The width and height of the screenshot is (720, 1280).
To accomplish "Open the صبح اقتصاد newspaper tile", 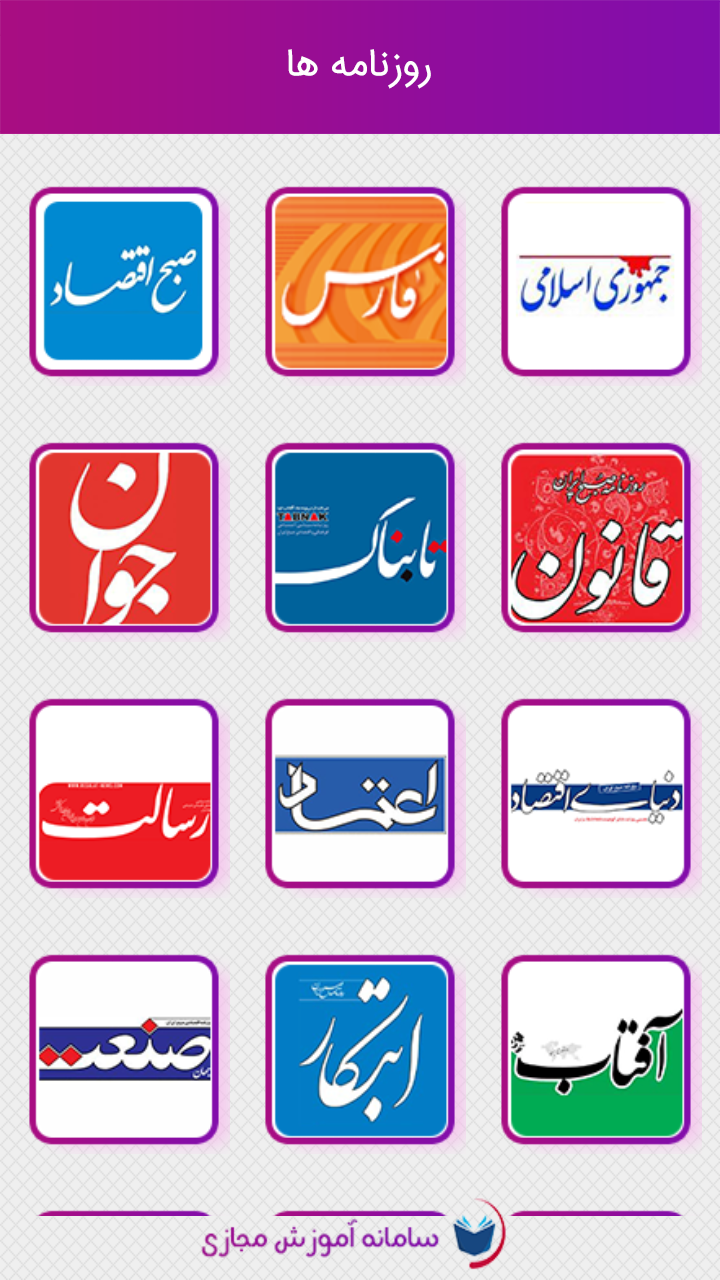I will [x=124, y=282].
